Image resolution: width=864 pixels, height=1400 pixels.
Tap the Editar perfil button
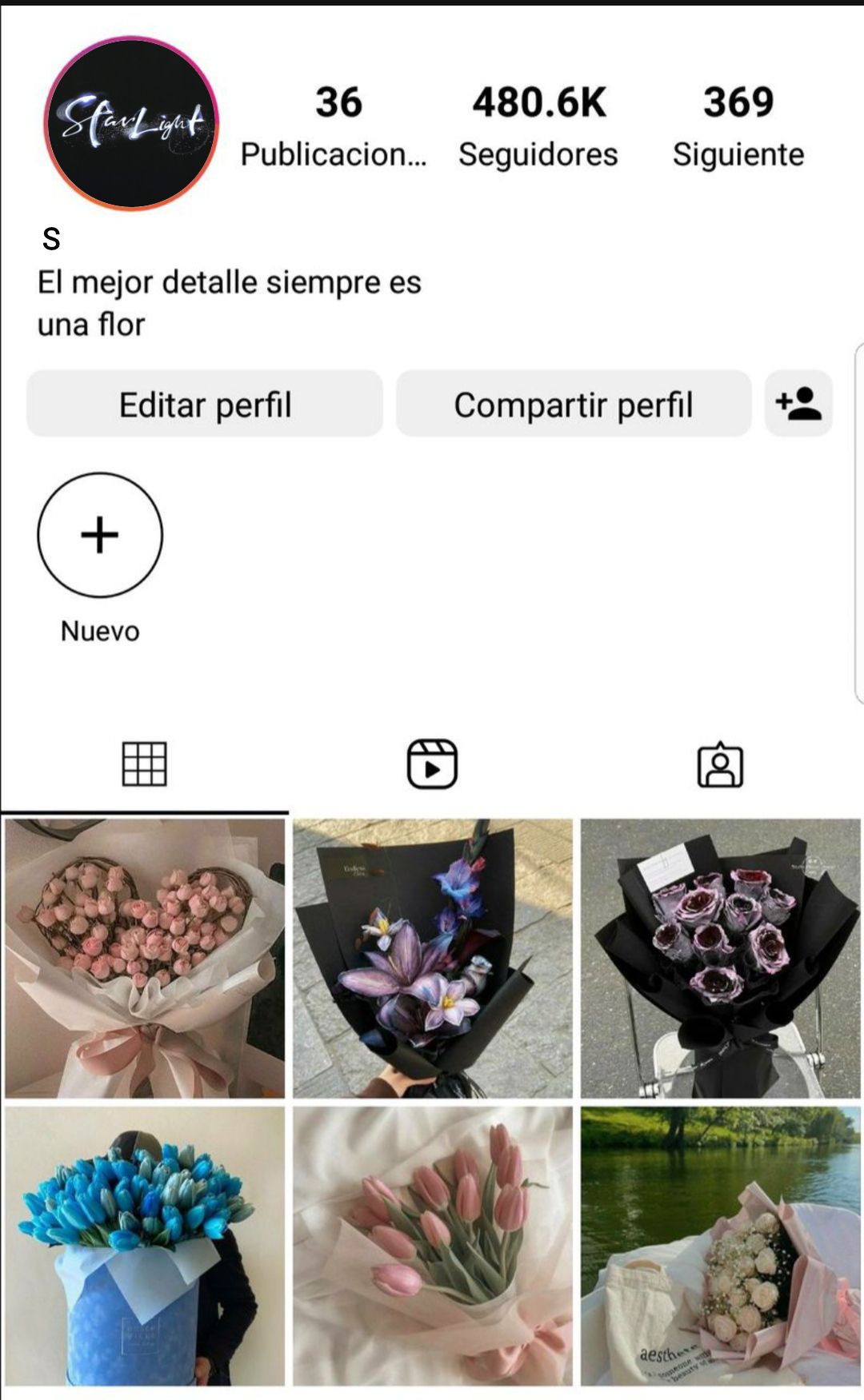pos(205,404)
